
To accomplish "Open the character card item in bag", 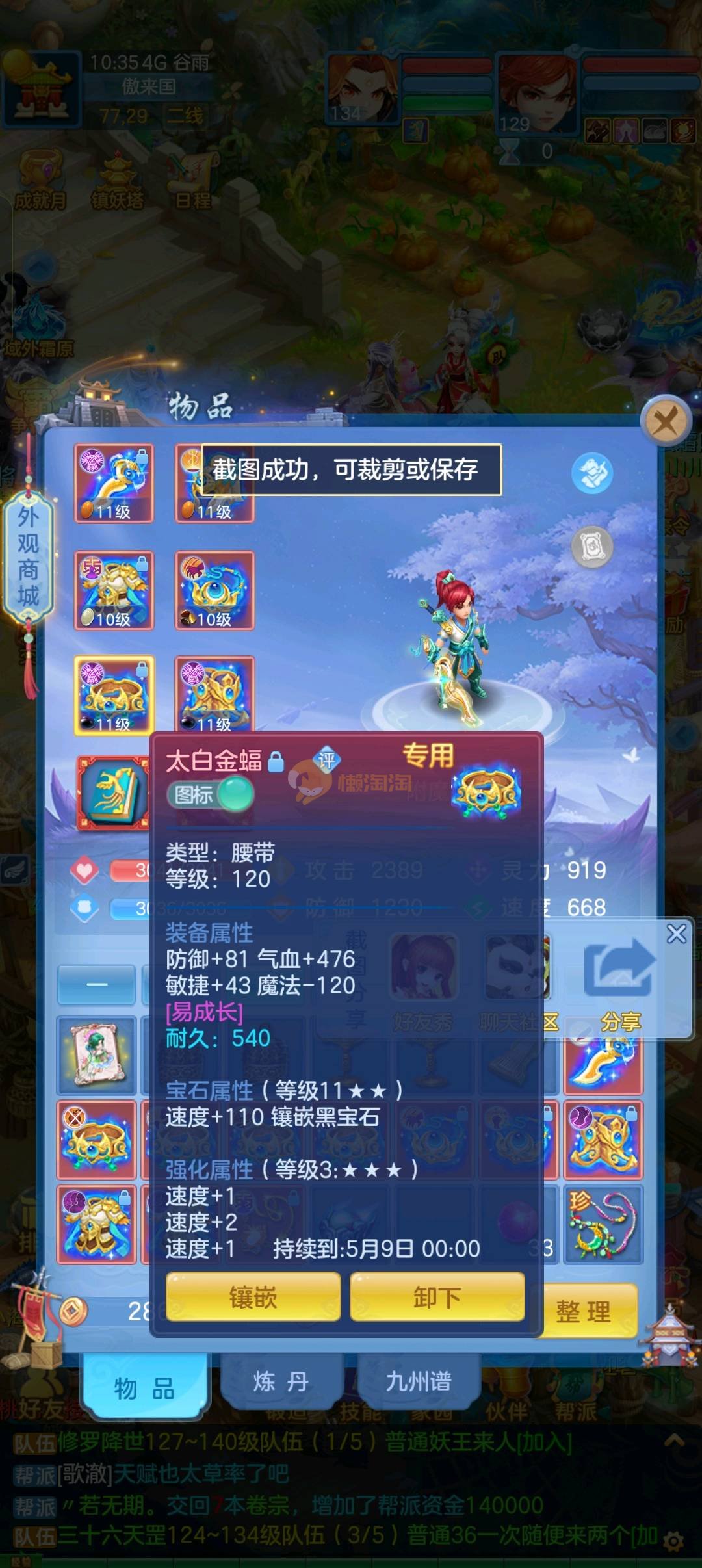I will [97, 1054].
